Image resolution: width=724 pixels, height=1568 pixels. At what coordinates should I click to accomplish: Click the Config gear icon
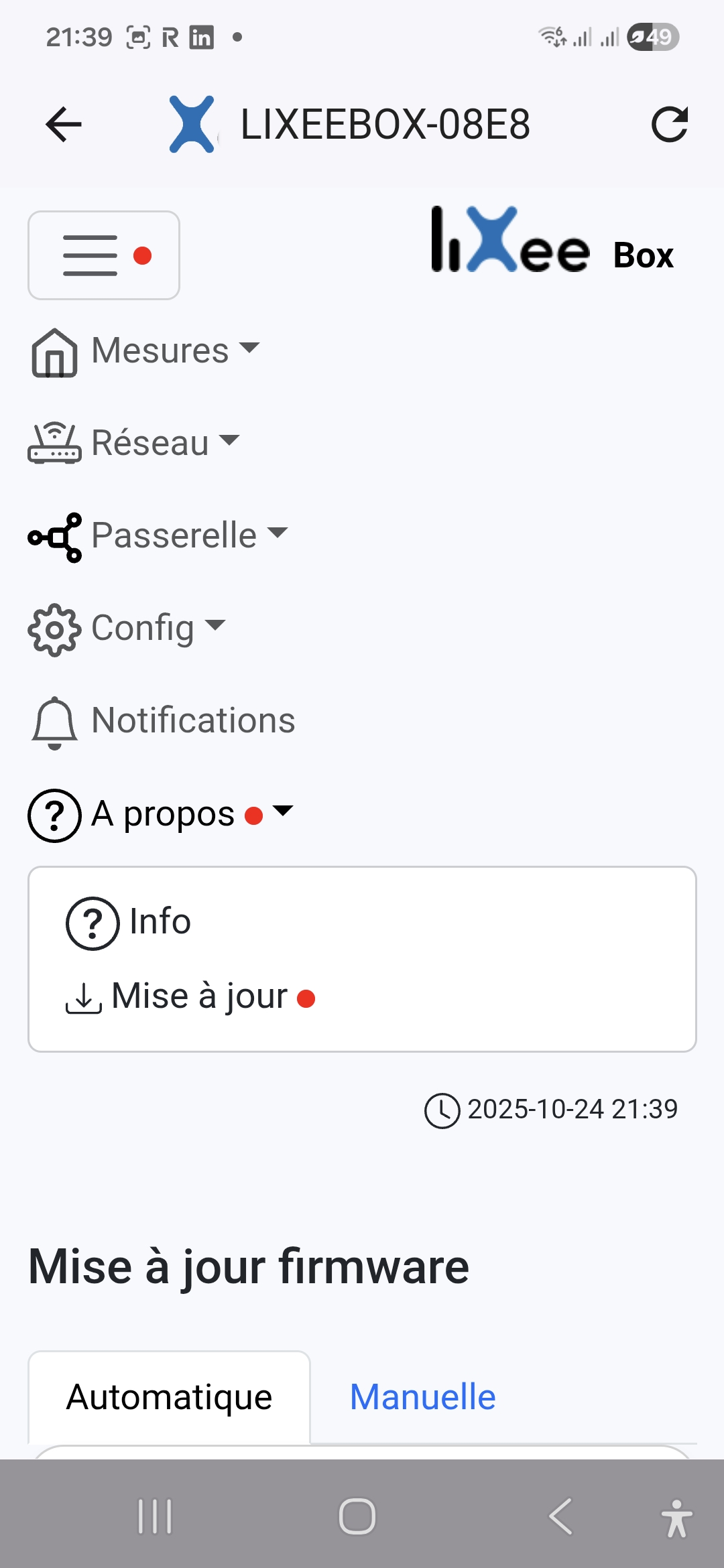coord(54,629)
